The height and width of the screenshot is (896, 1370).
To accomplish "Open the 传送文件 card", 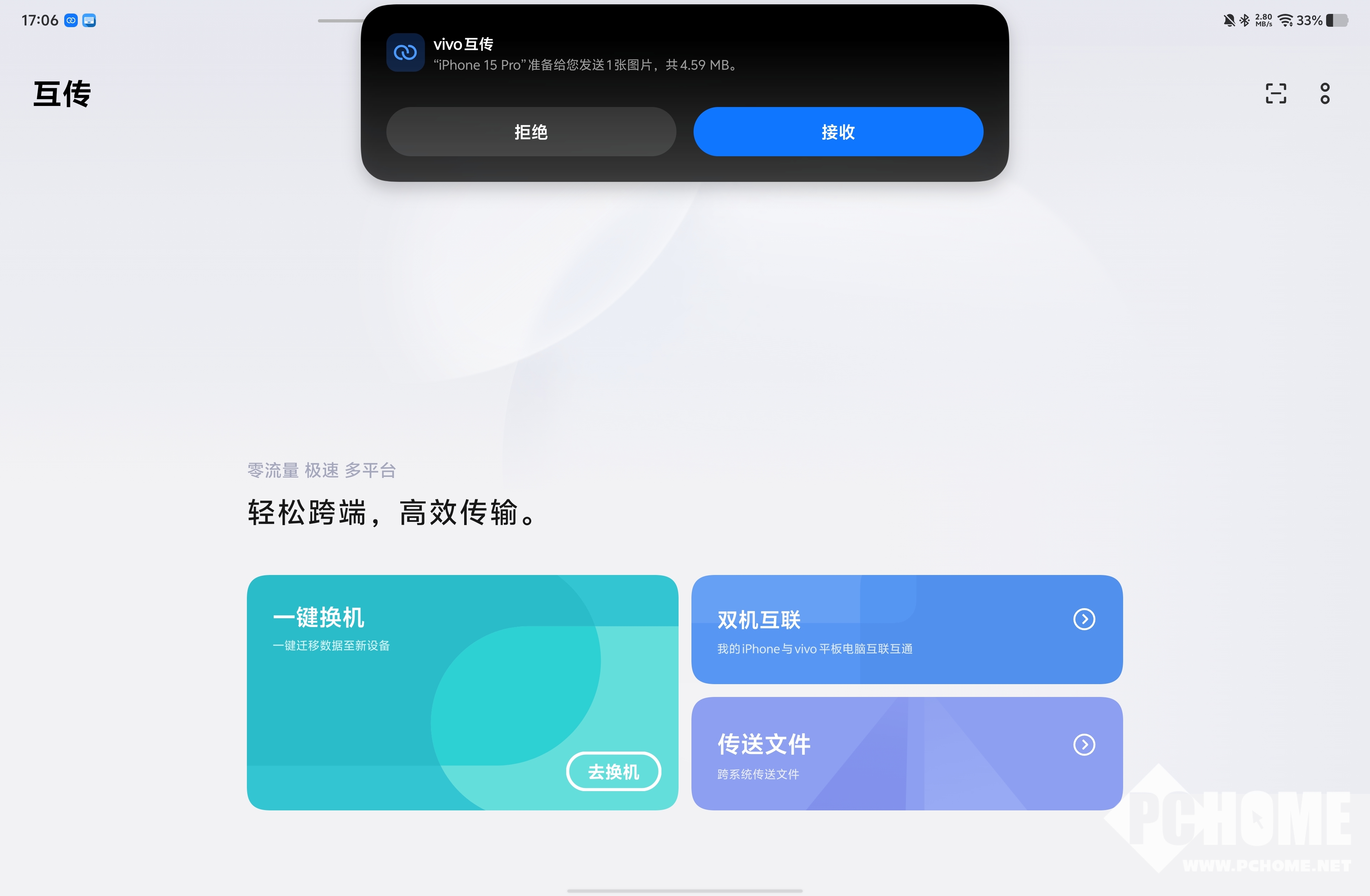I will 906,753.
